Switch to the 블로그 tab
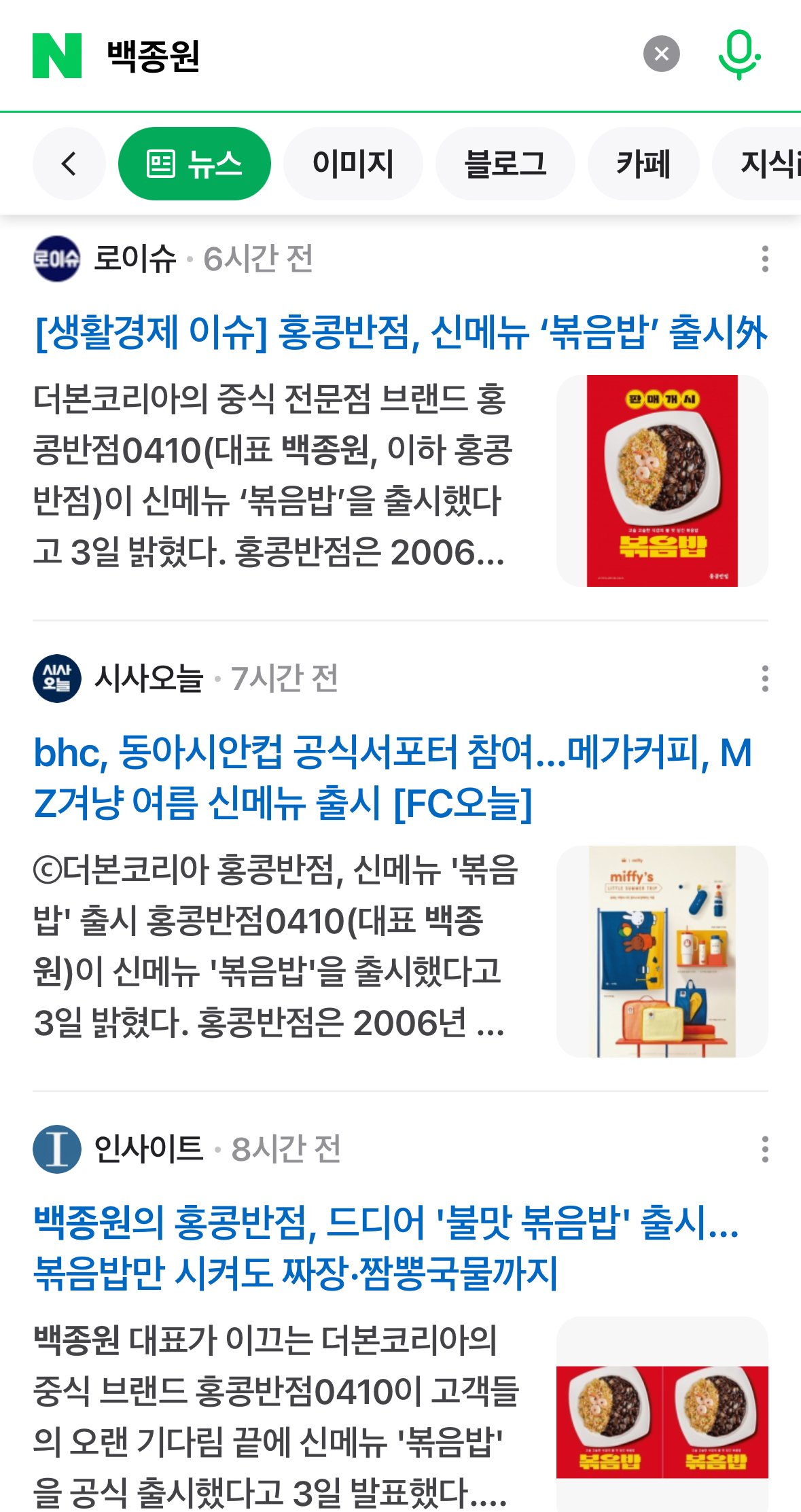Viewport: 801px width, 1512px height. click(x=505, y=164)
